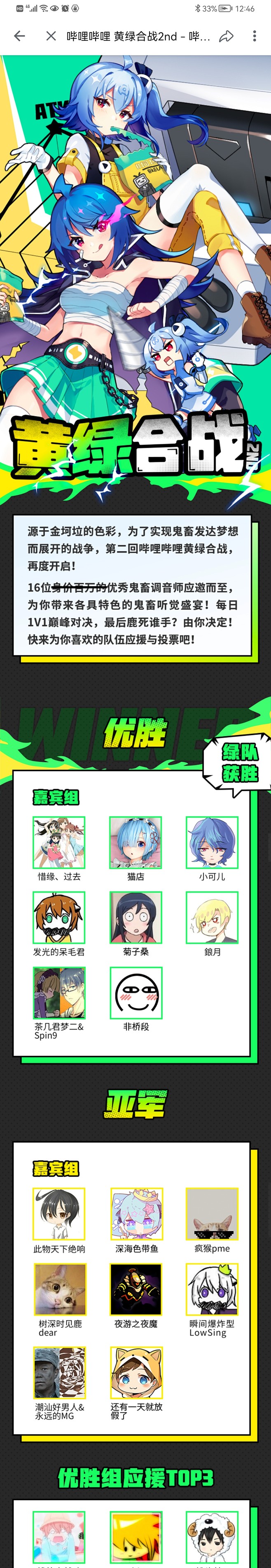Image resolution: width=271 pixels, height=1568 pixels.
Task: View the 菊子桑 avatar
Action: [135, 917]
